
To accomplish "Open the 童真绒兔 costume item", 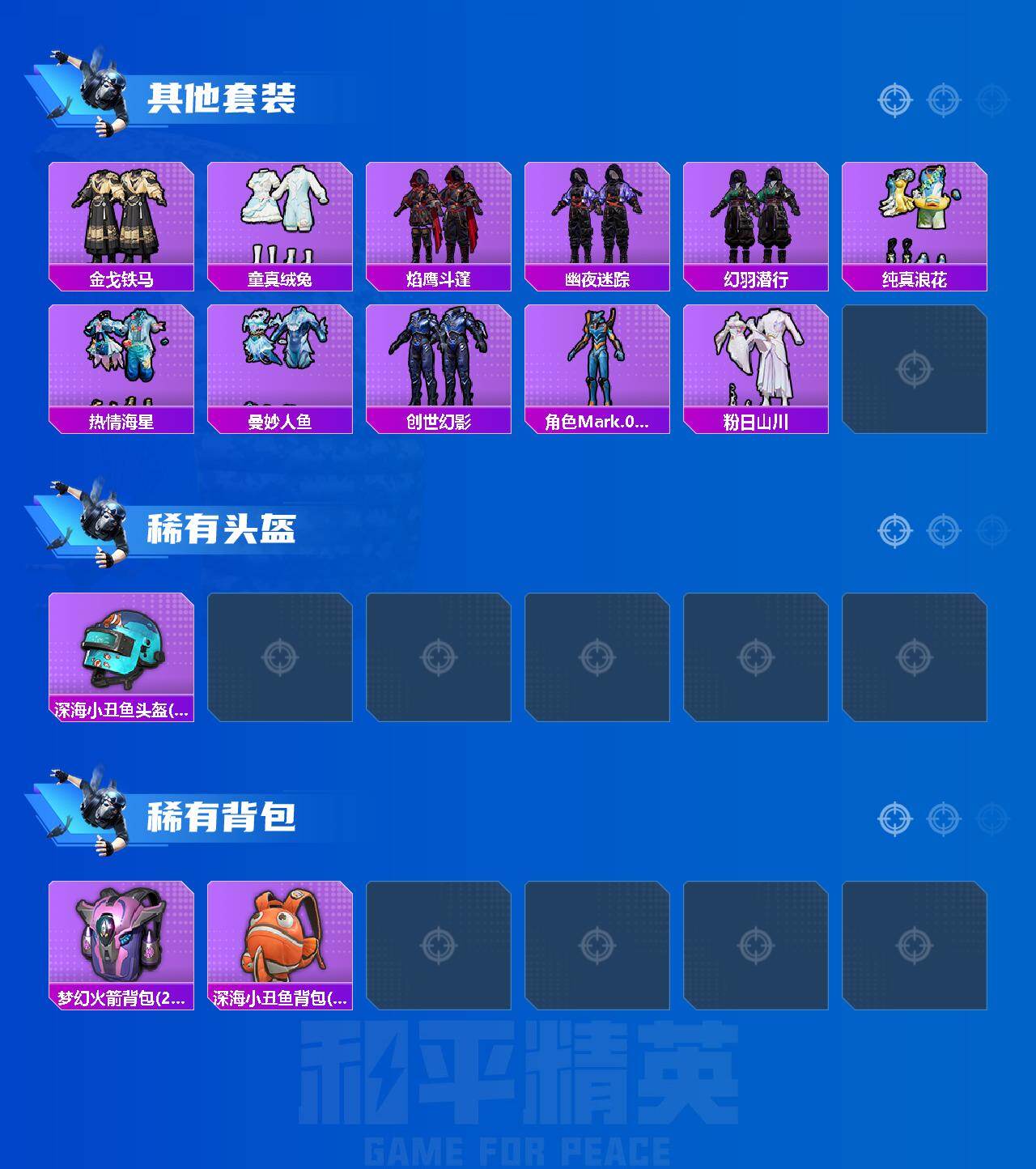I will click(x=280, y=219).
